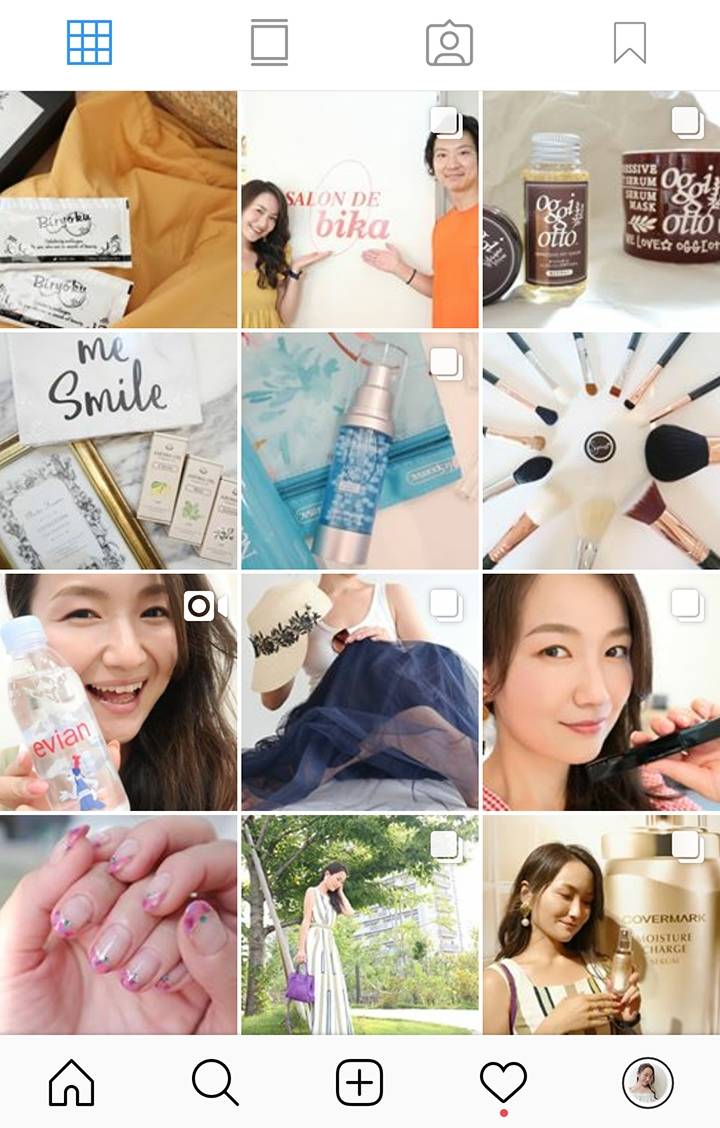Open the me Smile pouch post
Screen dimensions: 720x1128
pyautogui.click(x=118, y=451)
